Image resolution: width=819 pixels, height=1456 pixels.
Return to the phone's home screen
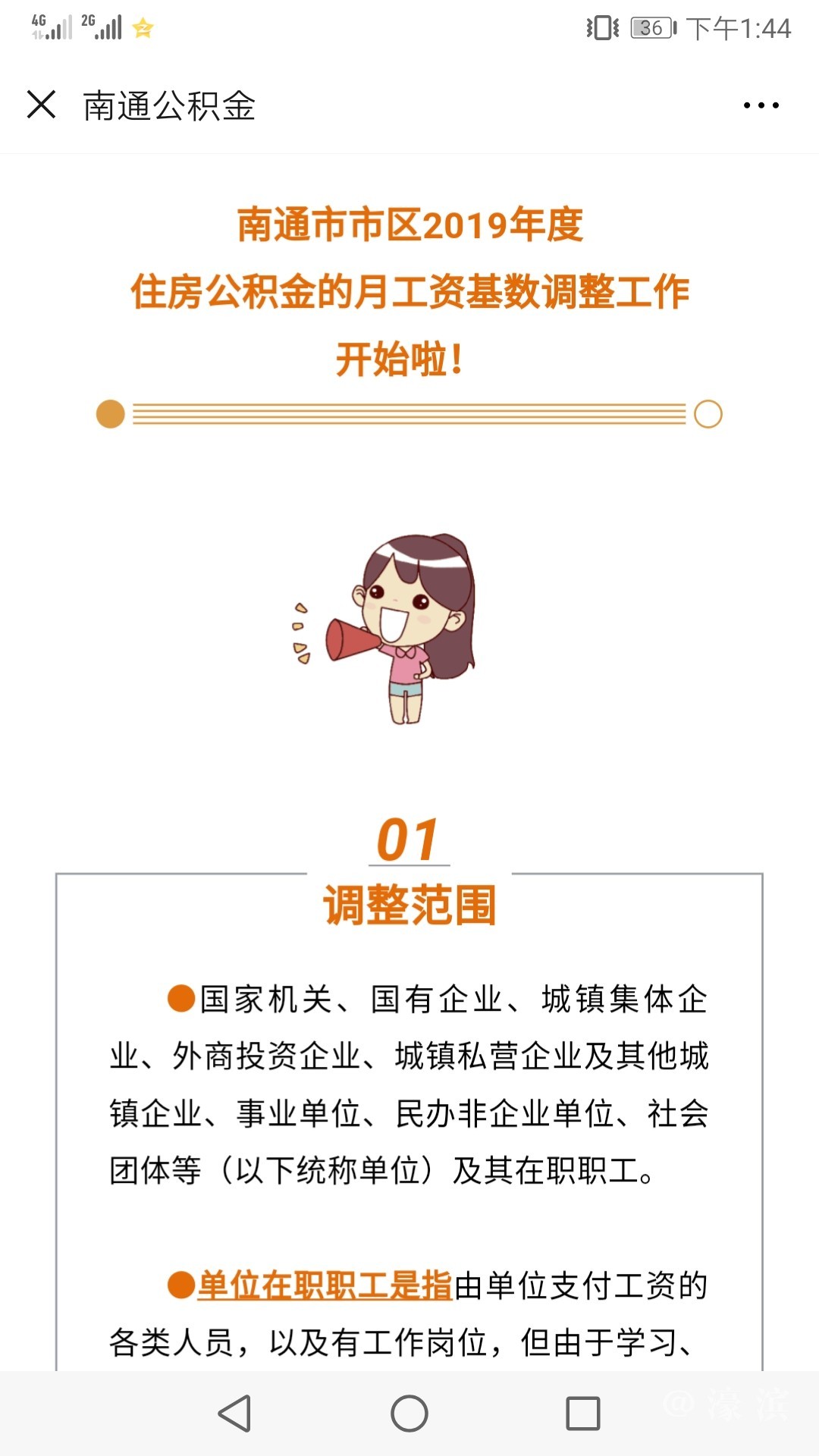click(409, 1414)
